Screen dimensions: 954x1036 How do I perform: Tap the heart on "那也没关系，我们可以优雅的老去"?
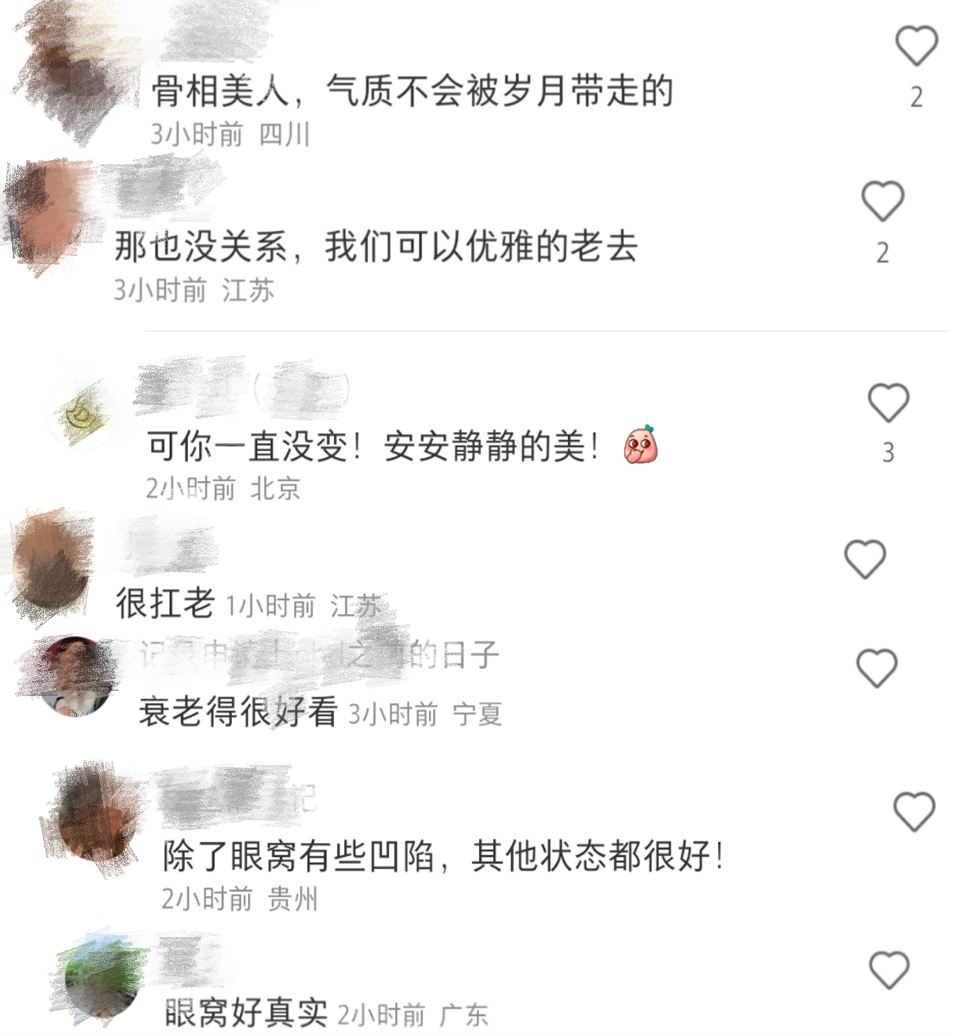click(882, 200)
